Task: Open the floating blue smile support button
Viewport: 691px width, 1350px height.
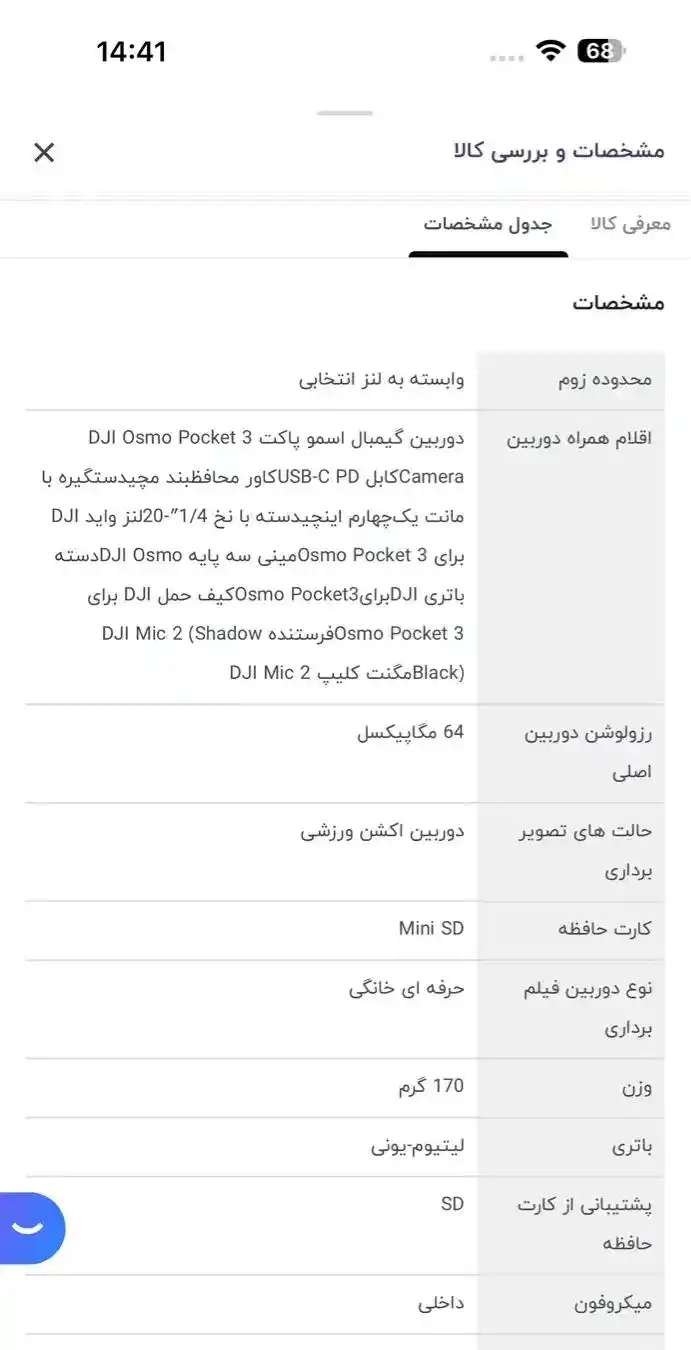Action: tap(30, 1228)
